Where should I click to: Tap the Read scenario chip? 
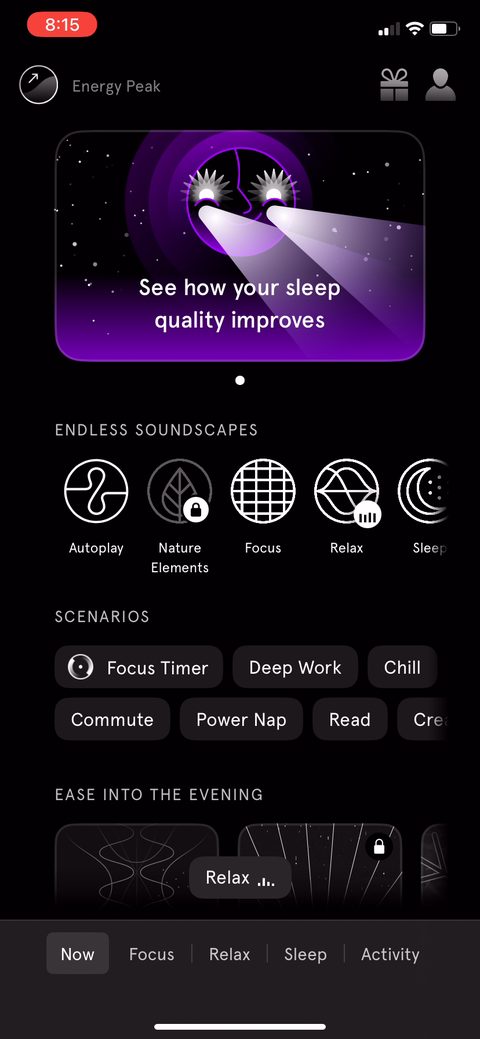pos(350,720)
